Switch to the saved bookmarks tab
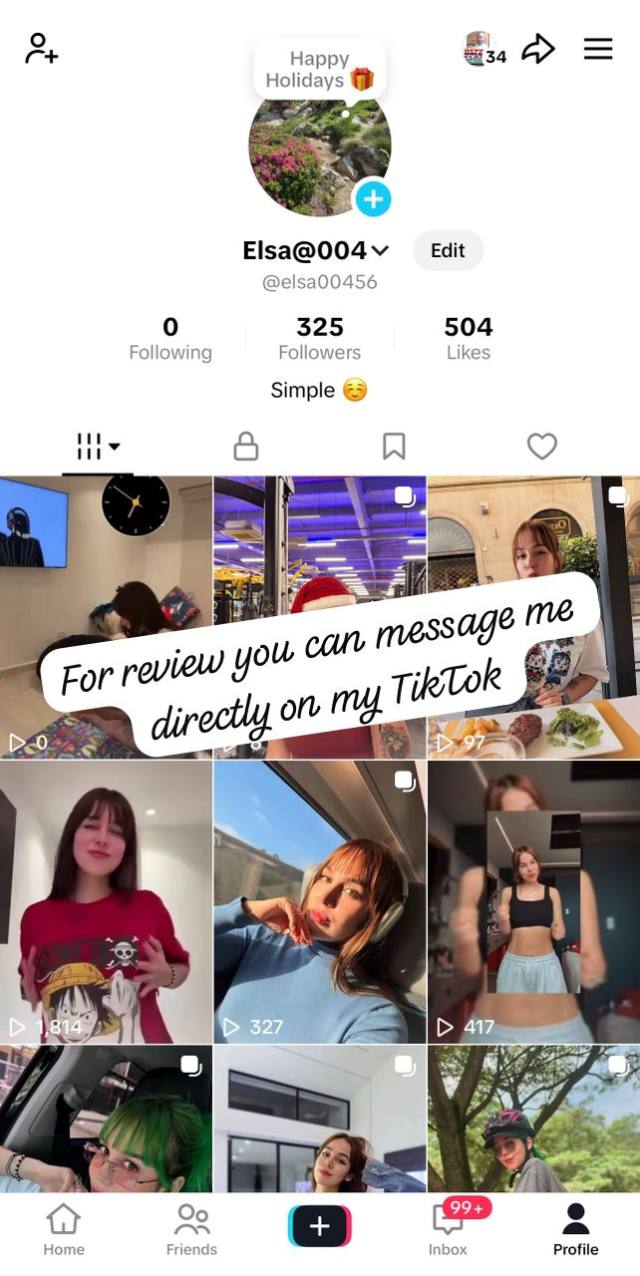Screen dimensions: 640x1276 coord(394,446)
